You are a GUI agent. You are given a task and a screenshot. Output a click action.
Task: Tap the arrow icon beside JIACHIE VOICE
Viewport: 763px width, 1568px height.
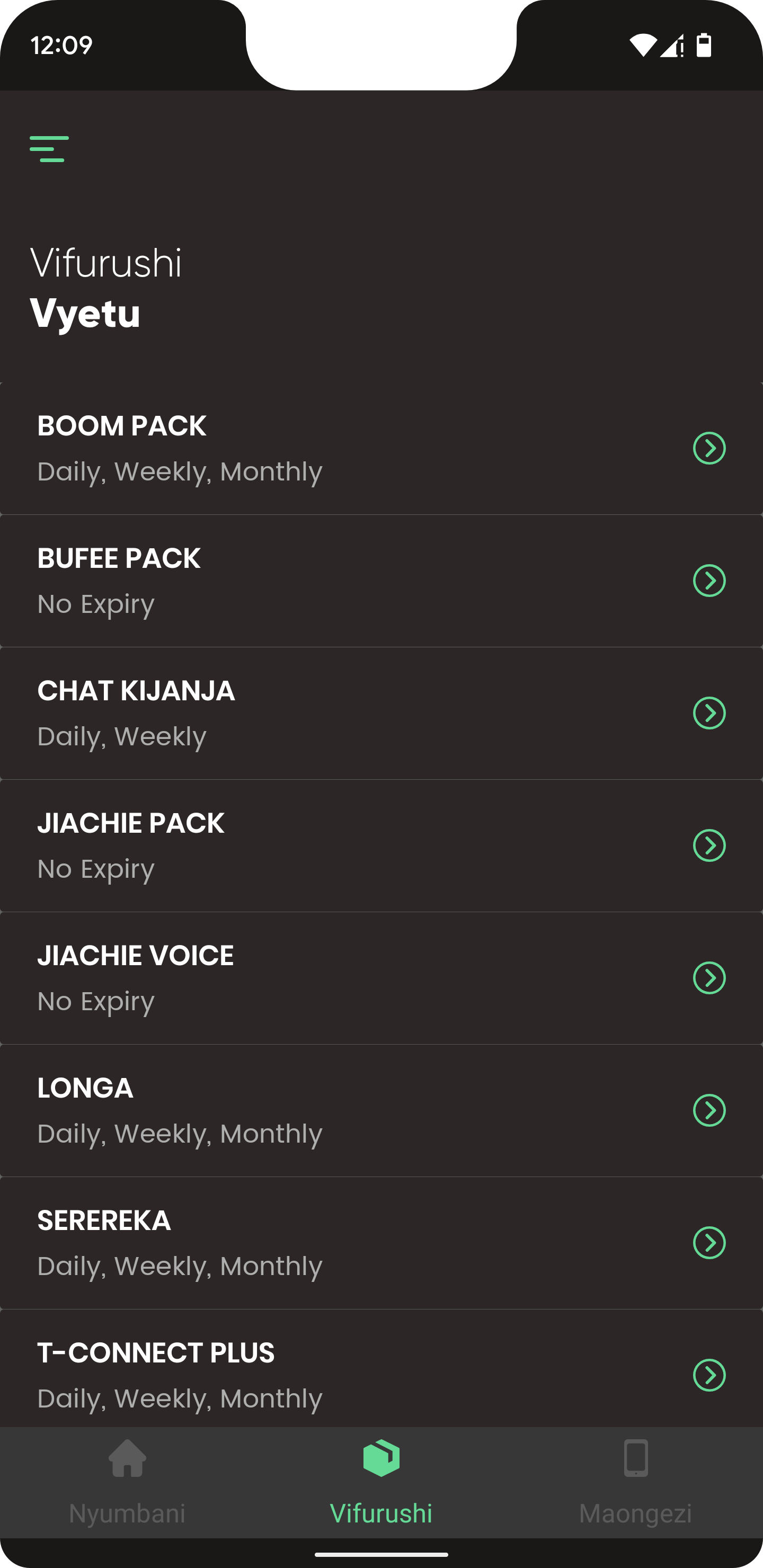[709, 977]
